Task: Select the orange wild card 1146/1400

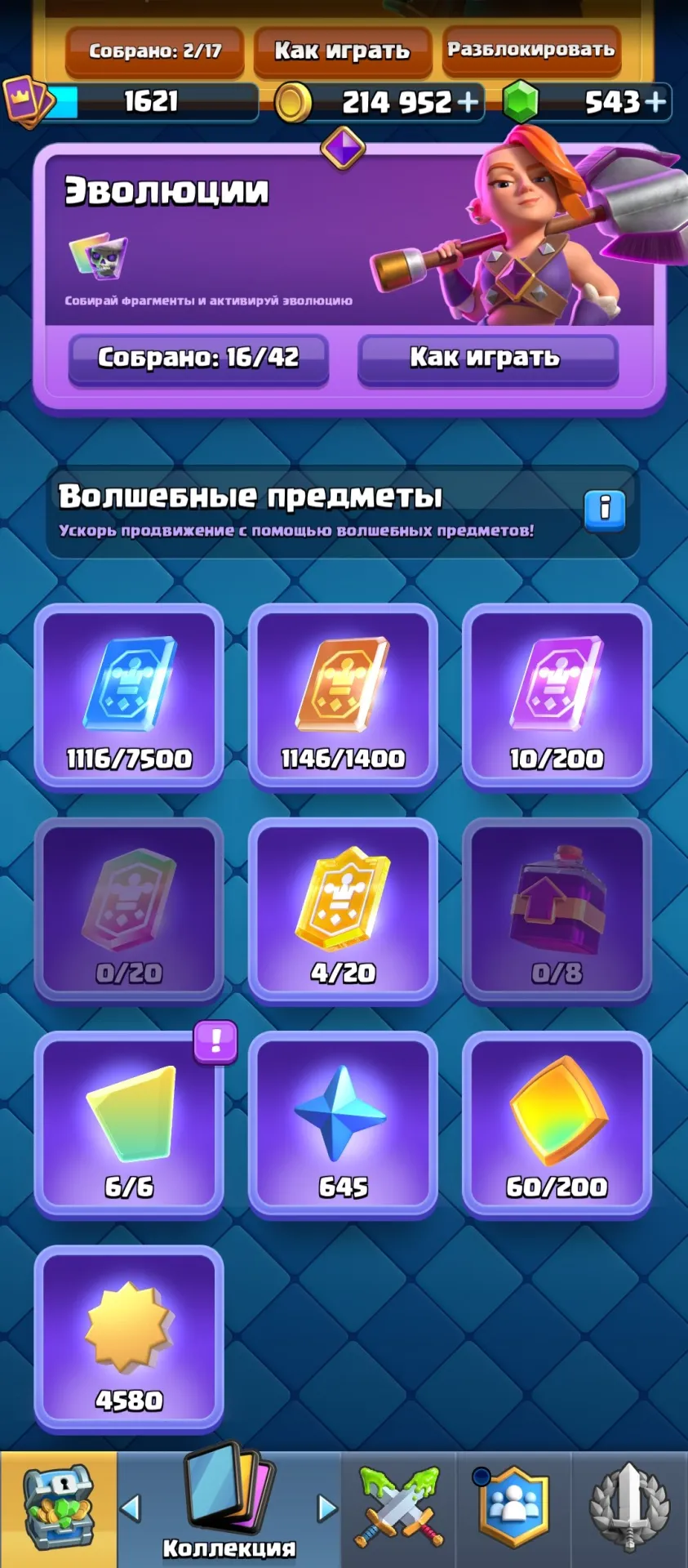Action: 343,697
